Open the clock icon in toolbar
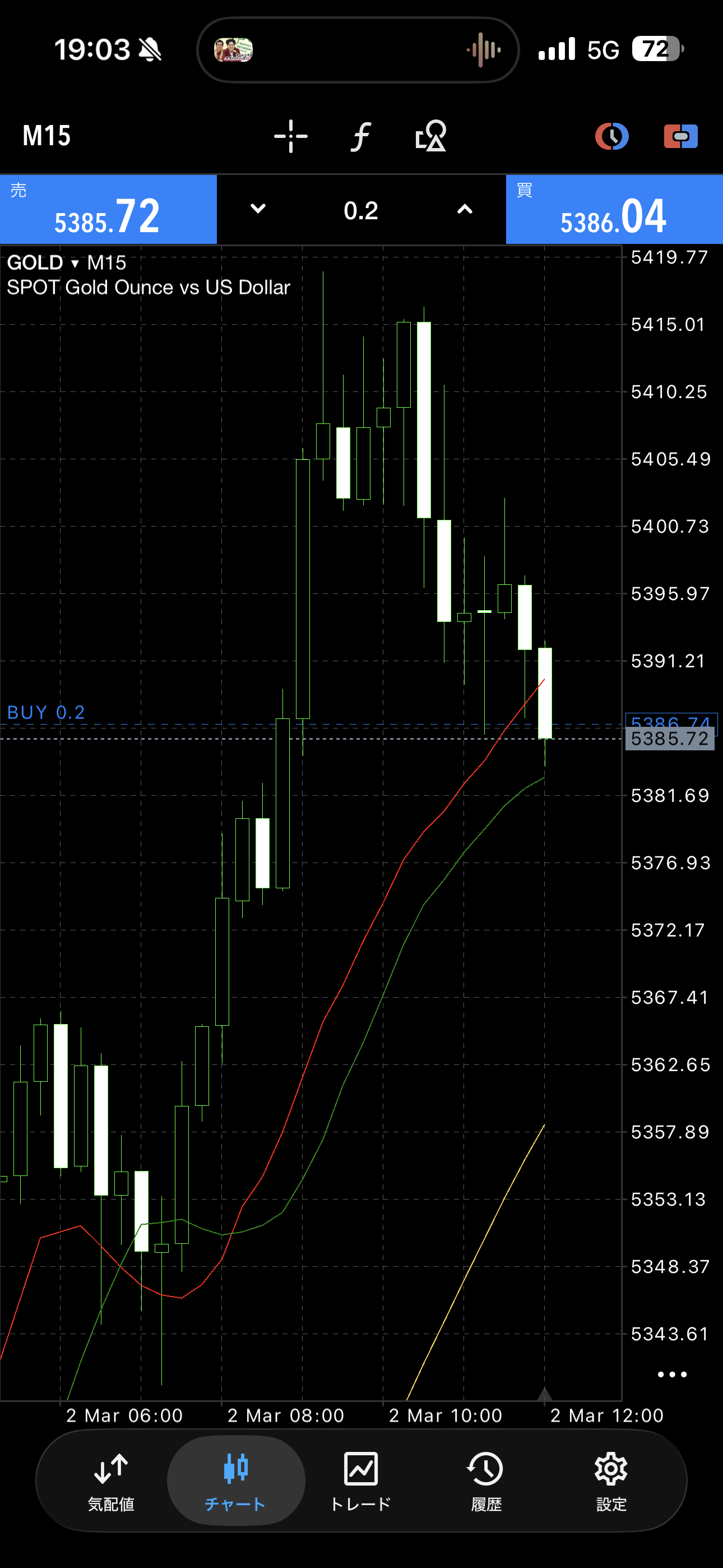The width and height of the screenshot is (723, 1568). pos(611,136)
